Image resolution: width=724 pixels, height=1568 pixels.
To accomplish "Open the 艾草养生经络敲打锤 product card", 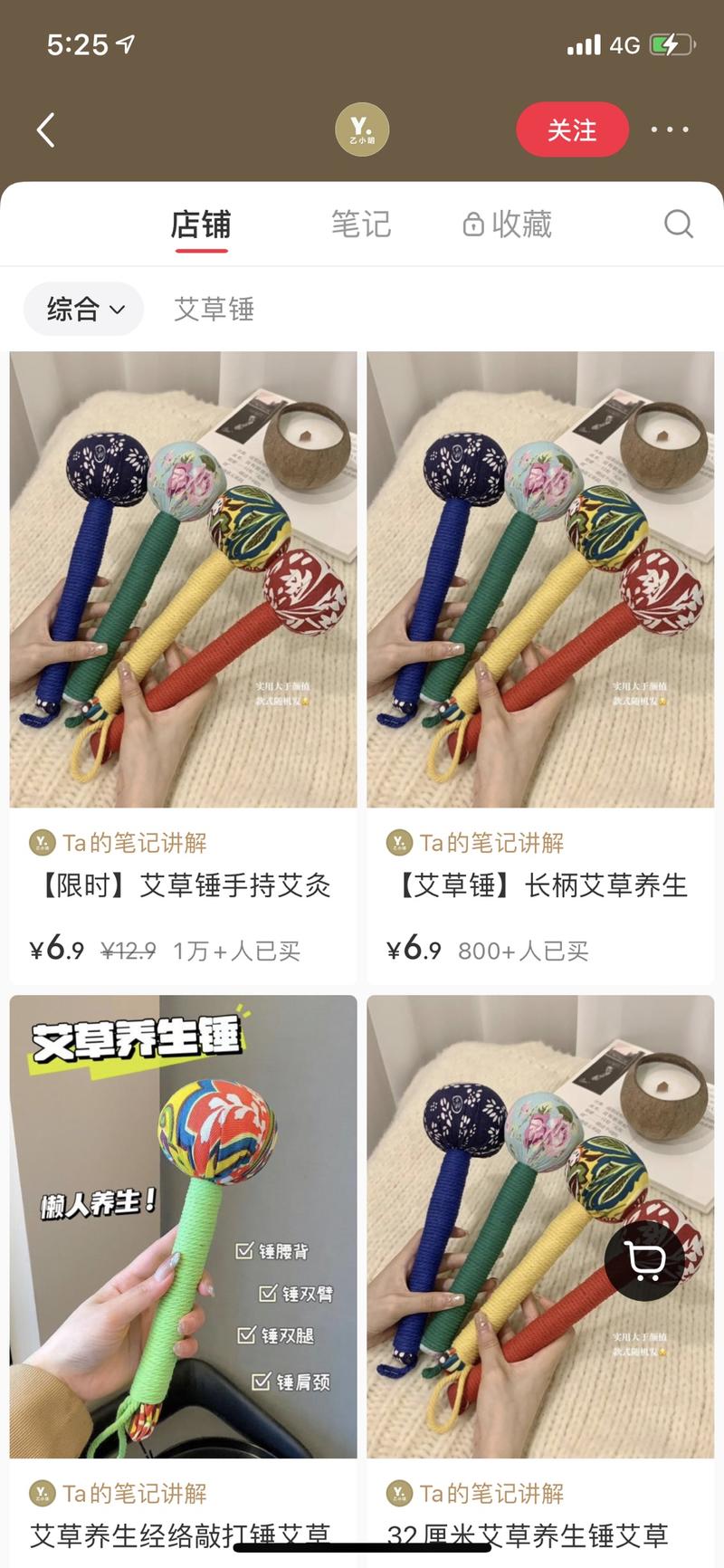I will coord(183,1267).
